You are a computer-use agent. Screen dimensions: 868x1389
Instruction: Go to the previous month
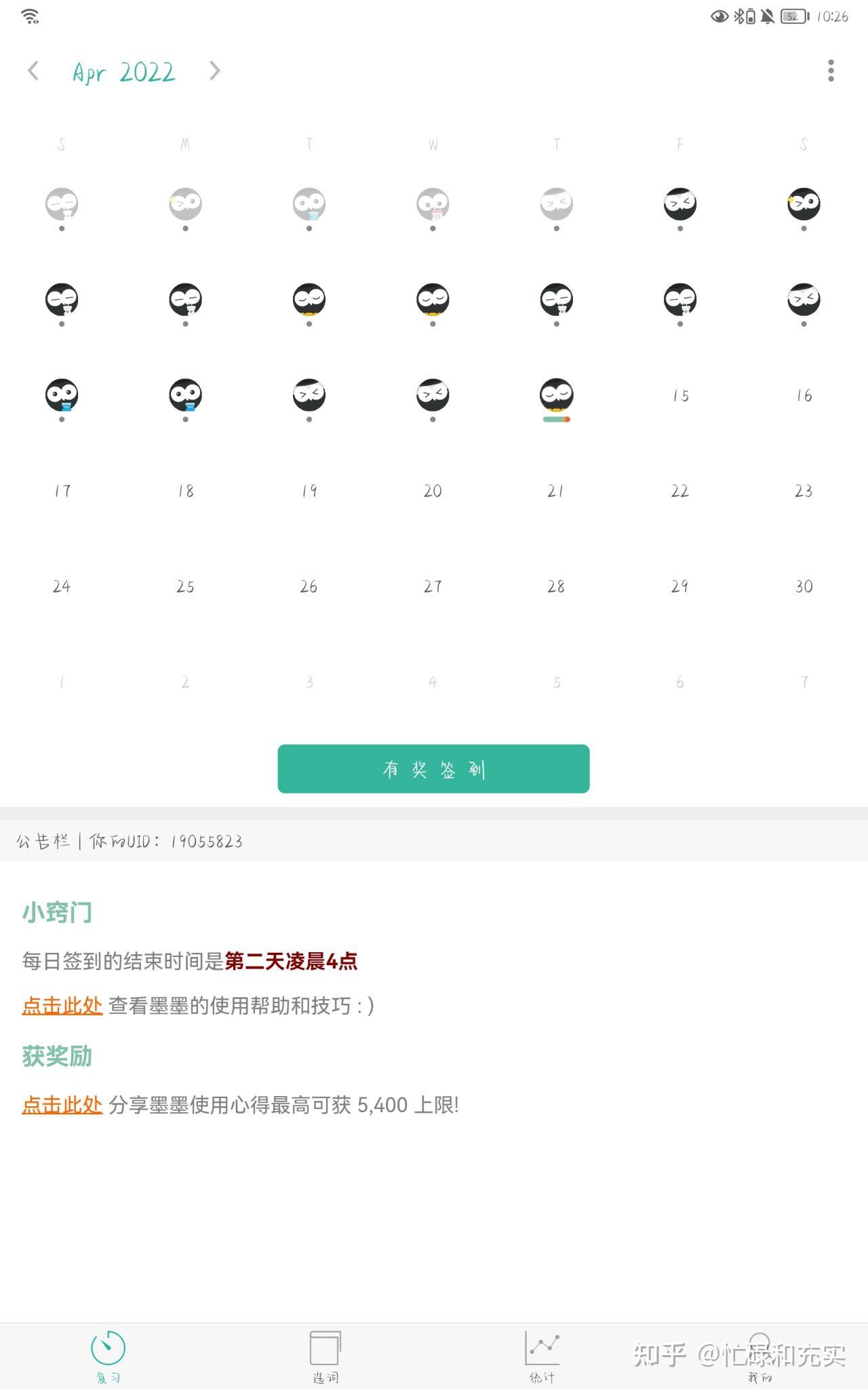[x=33, y=71]
